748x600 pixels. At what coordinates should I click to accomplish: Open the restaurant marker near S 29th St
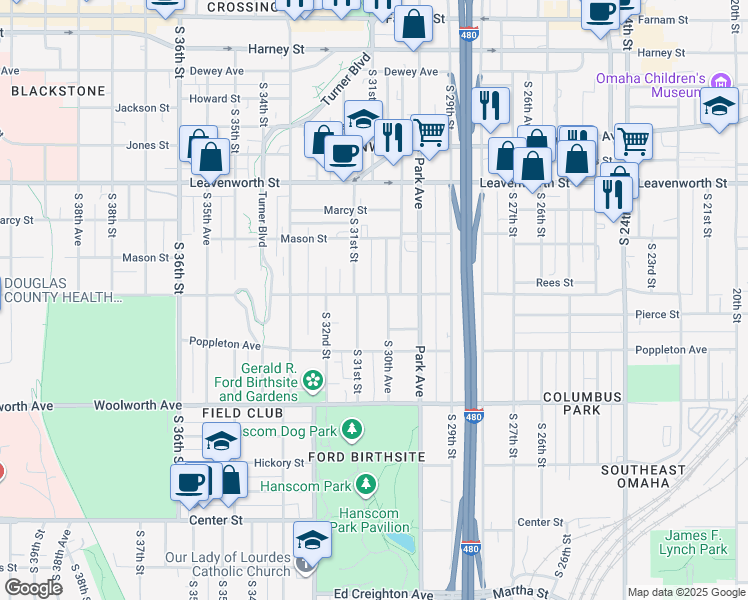point(490,104)
